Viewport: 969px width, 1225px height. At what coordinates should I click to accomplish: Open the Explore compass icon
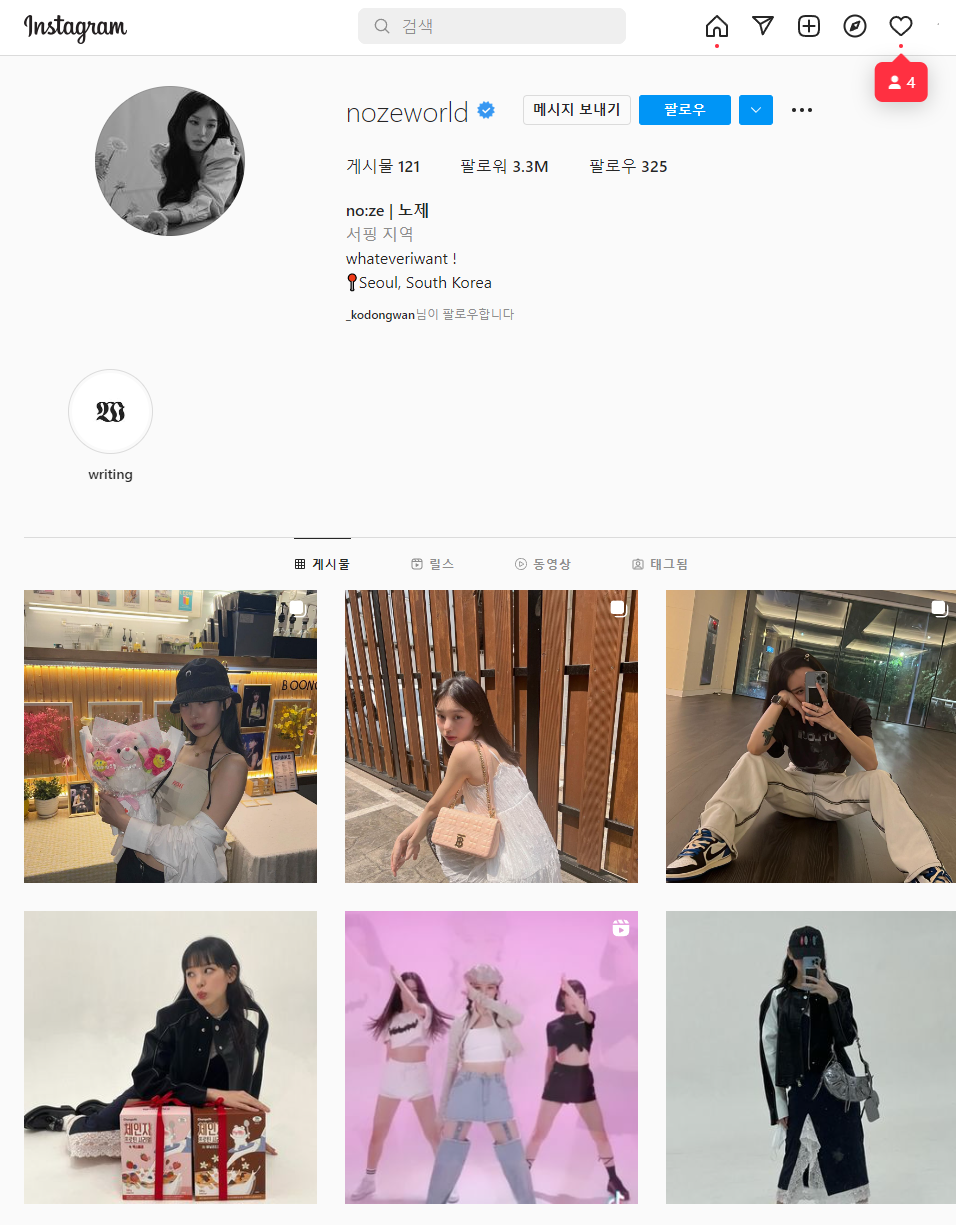pyautogui.click(x=854, y=26)
